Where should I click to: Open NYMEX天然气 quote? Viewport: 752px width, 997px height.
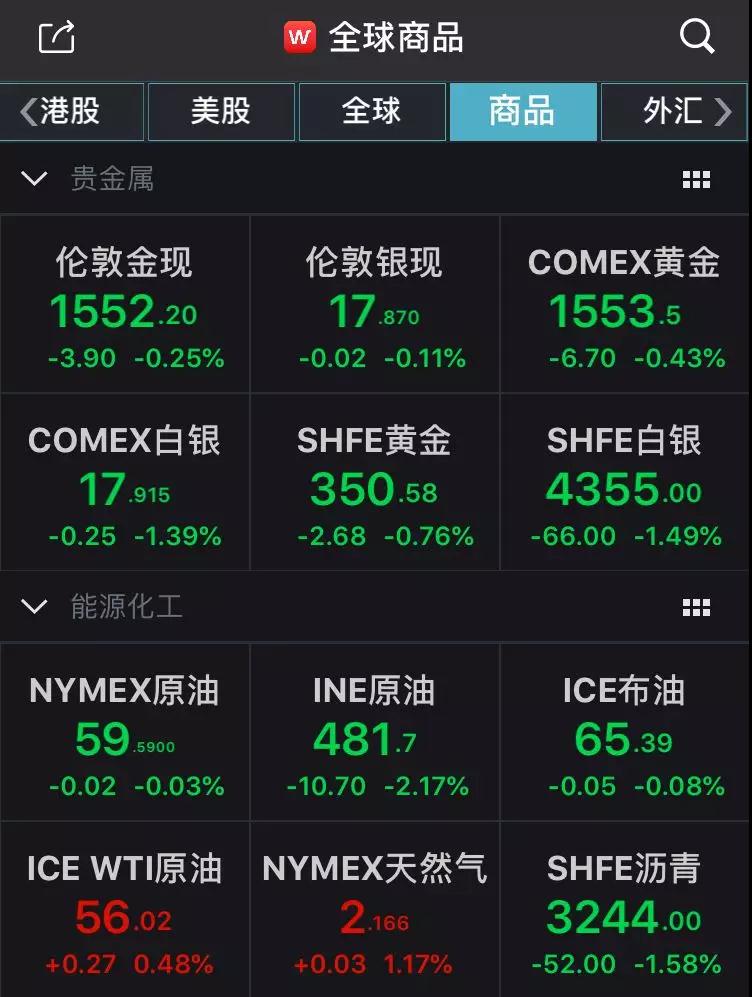click(x=374, y=909)
